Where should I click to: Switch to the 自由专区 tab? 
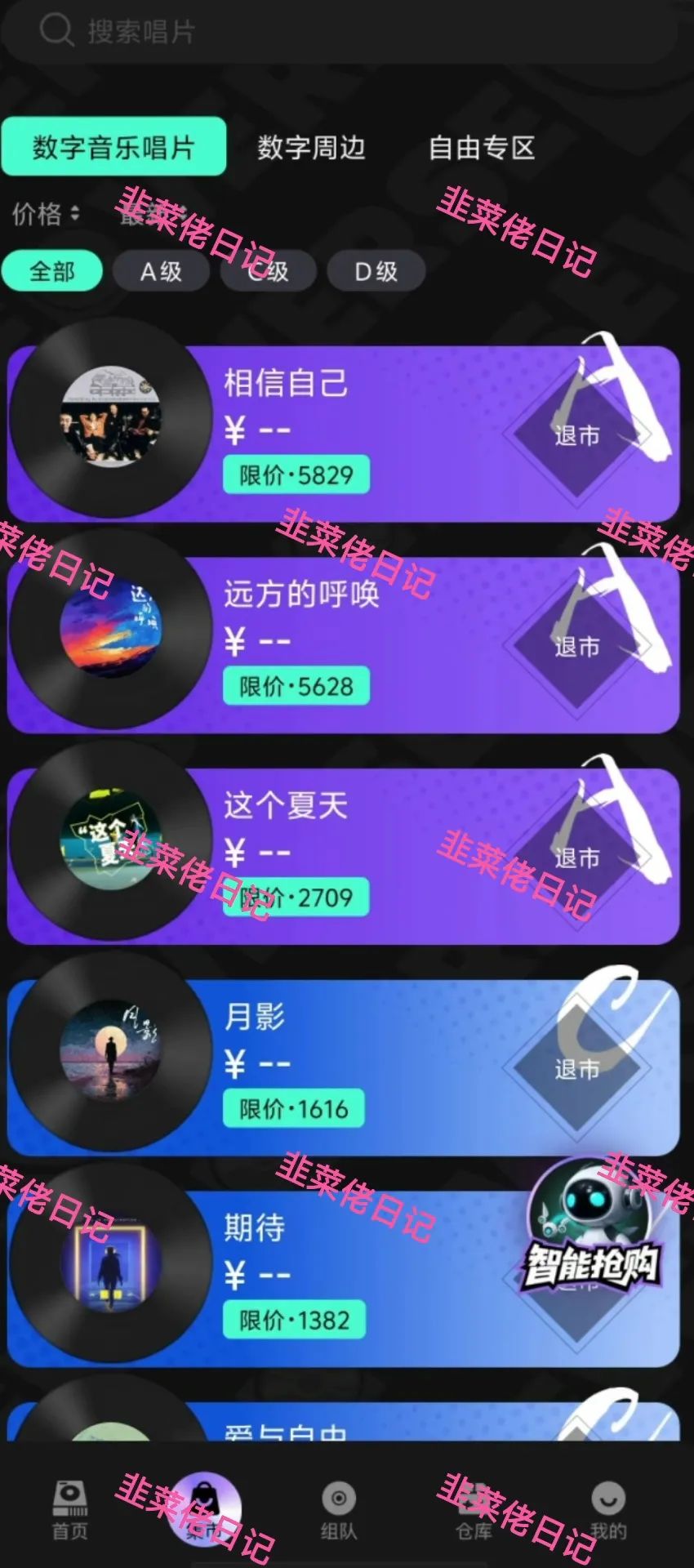coord(483,149)
